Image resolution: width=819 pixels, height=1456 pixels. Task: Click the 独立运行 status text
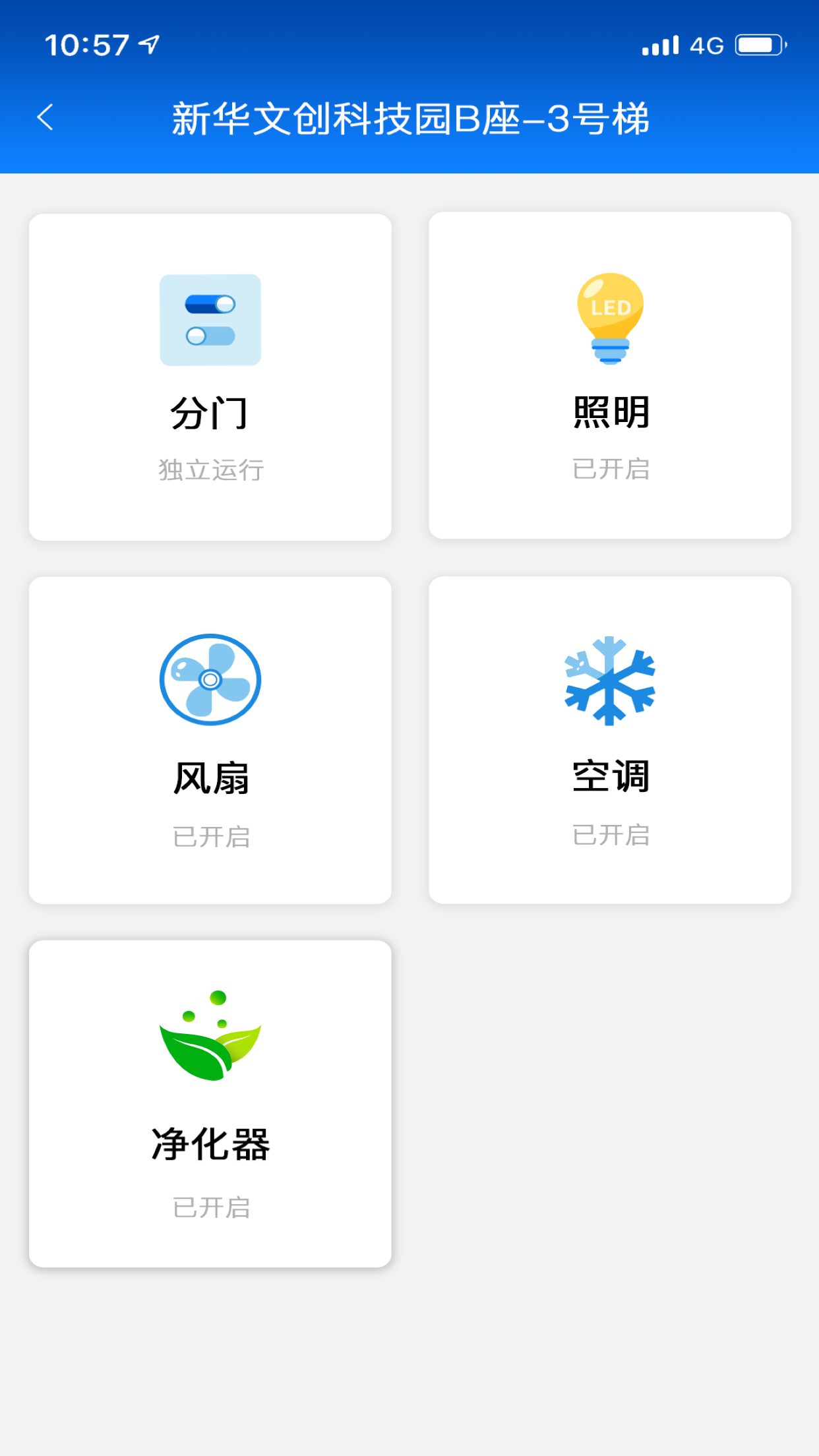210,470
